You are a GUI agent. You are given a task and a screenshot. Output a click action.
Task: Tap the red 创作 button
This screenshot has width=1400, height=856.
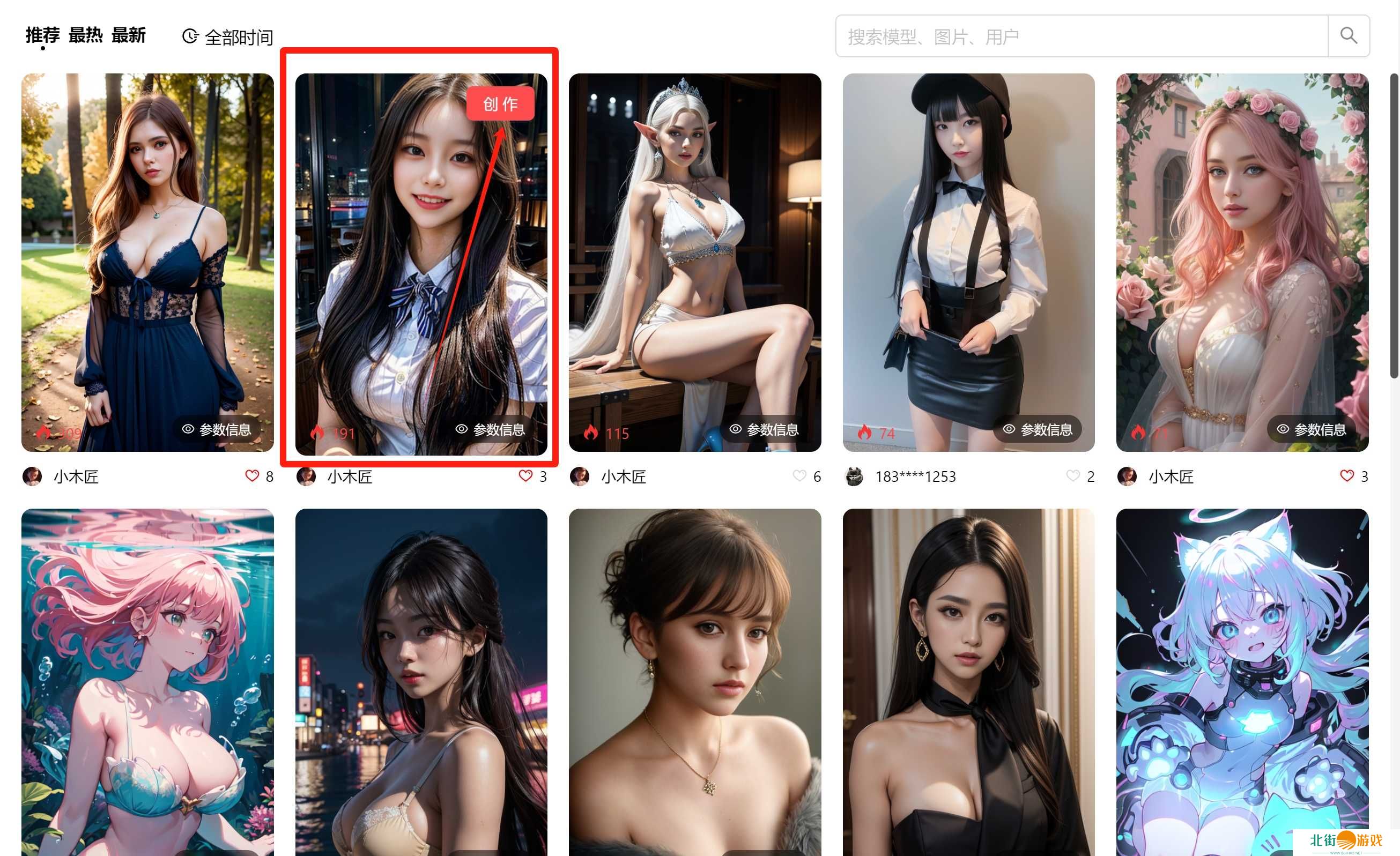click(500, 104)
